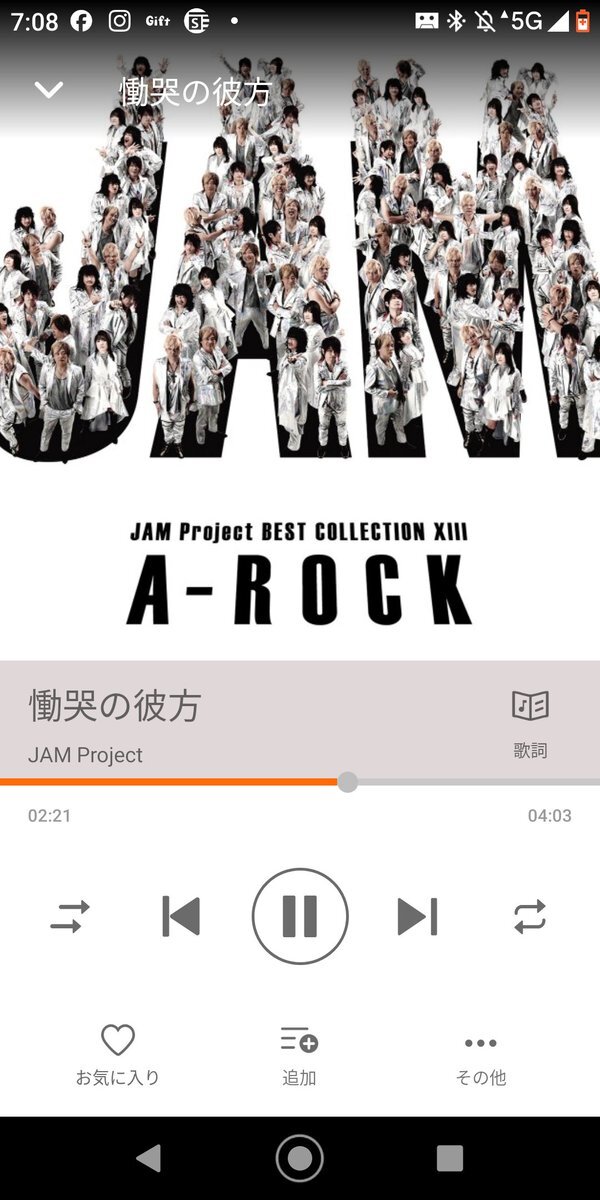Tap the playback progress bar
Image resolution: width=600 pixels, height=1200 pixels.
(300, 782)
